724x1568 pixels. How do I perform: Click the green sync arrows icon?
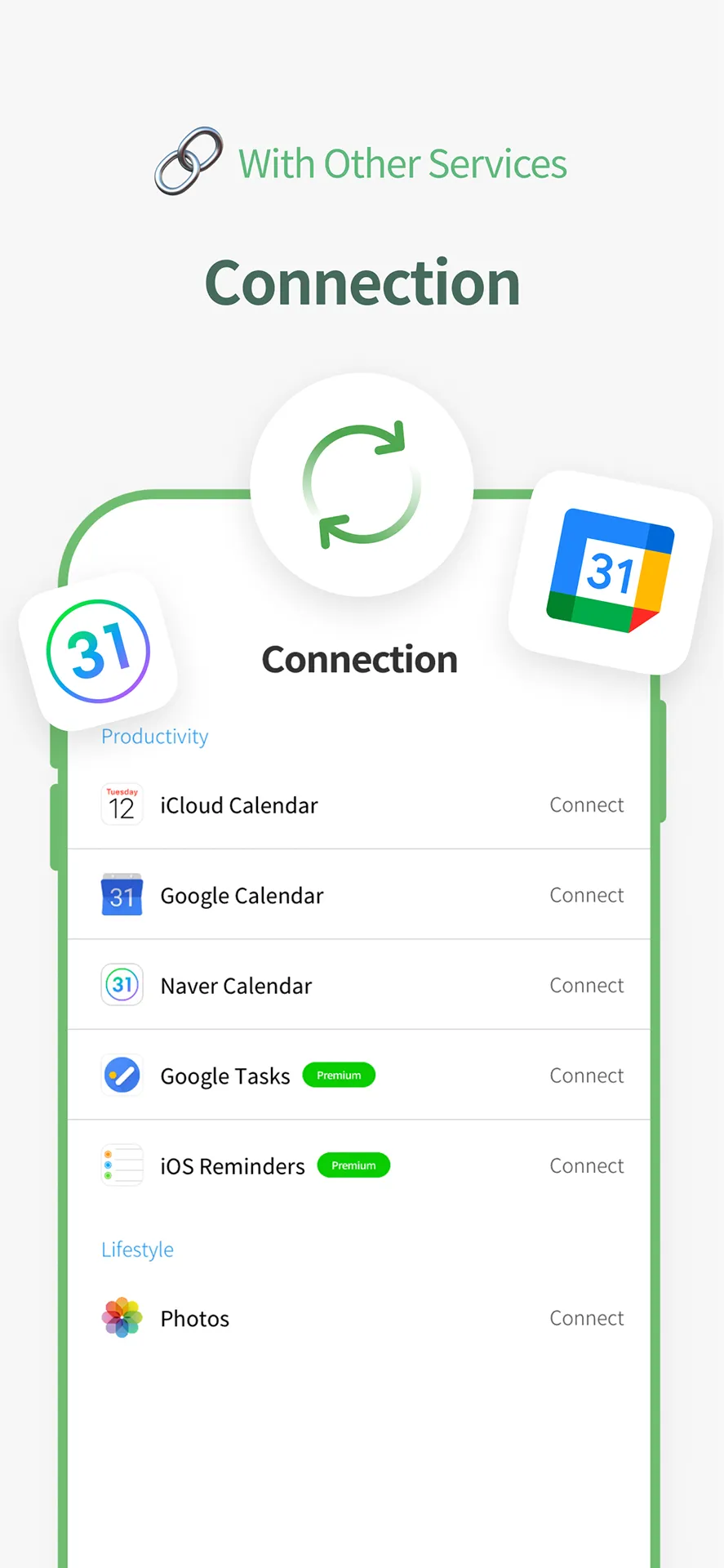click(362, 484)
